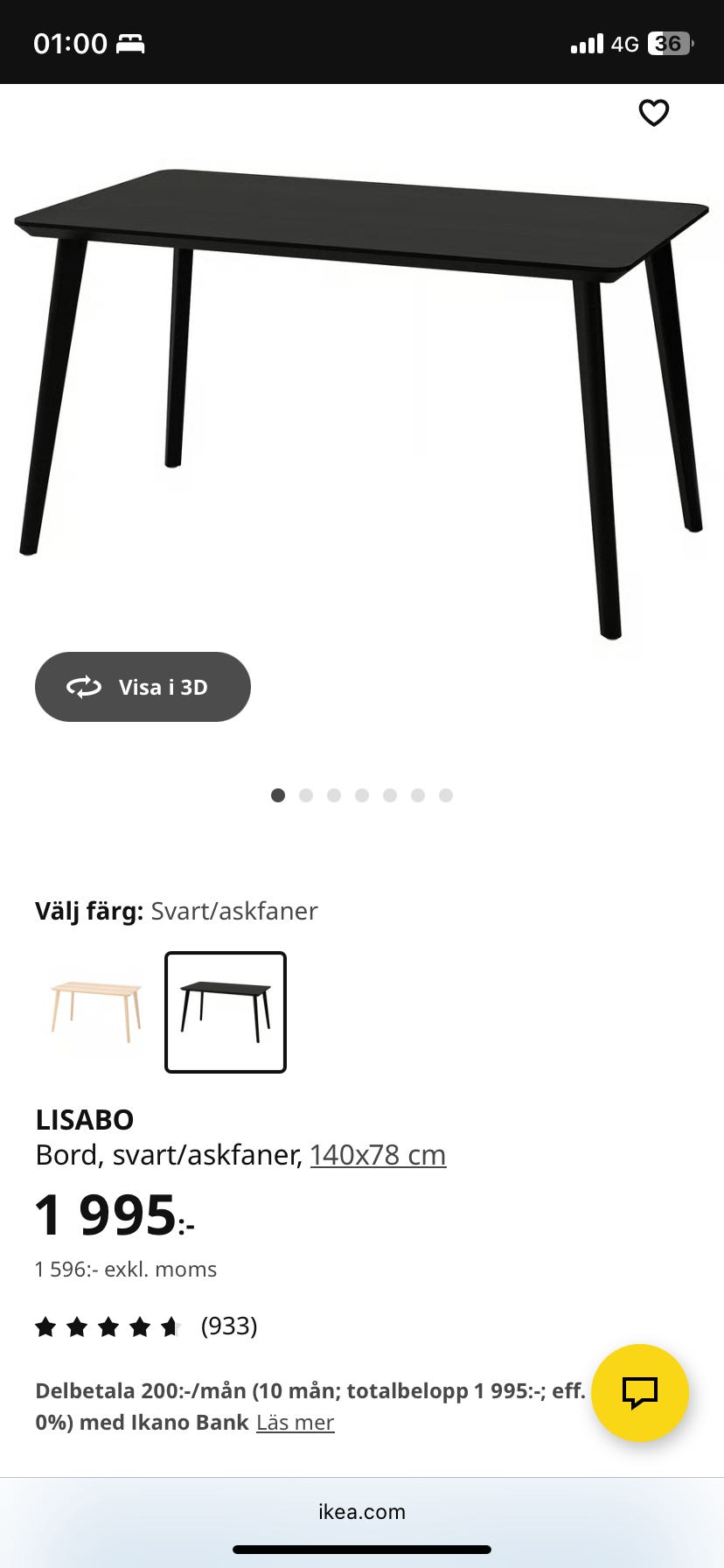This screenshot has height=1568, width=724.
Task: Open Läs mer about Ikano Bank financing
Action: pos(296,1423)
